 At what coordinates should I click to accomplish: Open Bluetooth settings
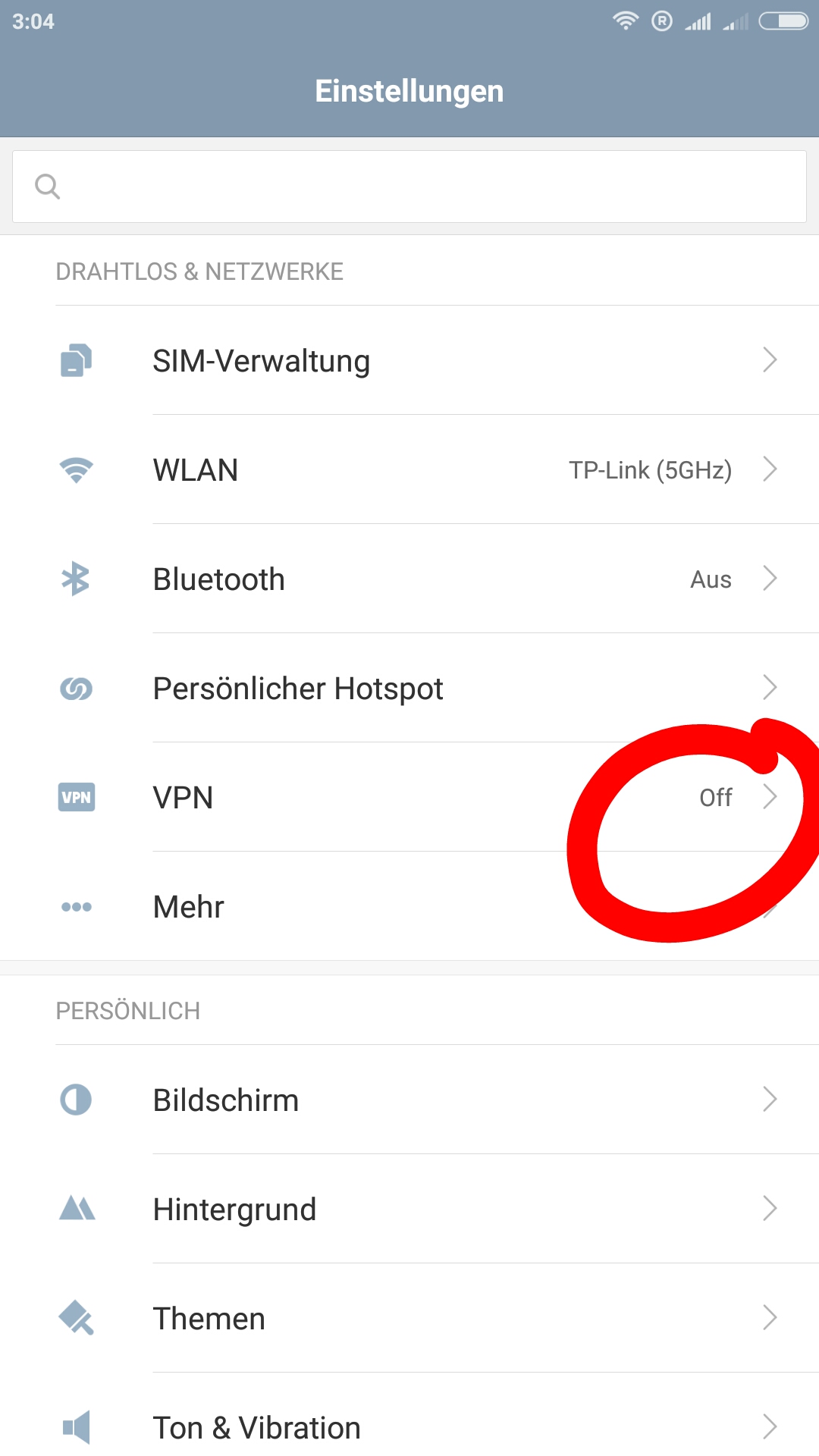coord(409,579)
